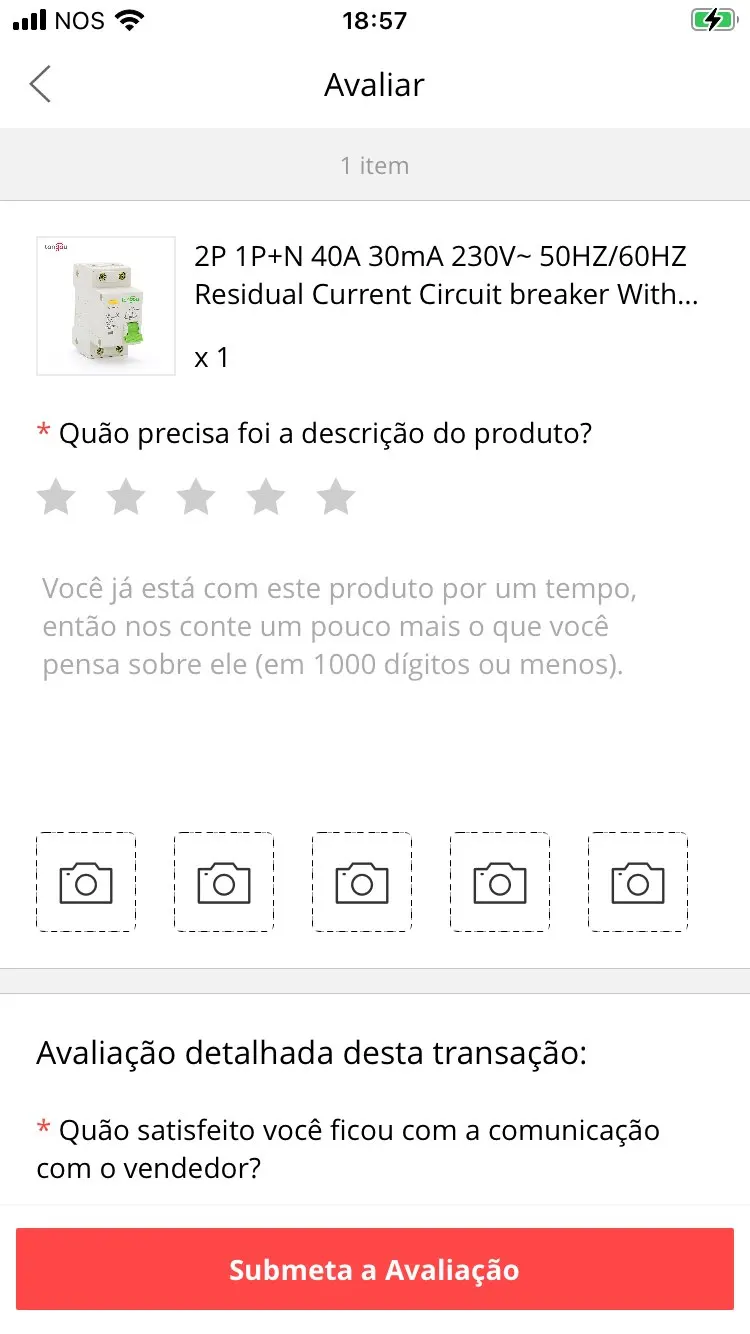Screen dimensions: 750x1334
Task: Add a photo in the fifth camera slot
Action: pyautogui.click(x=638, y=882)
